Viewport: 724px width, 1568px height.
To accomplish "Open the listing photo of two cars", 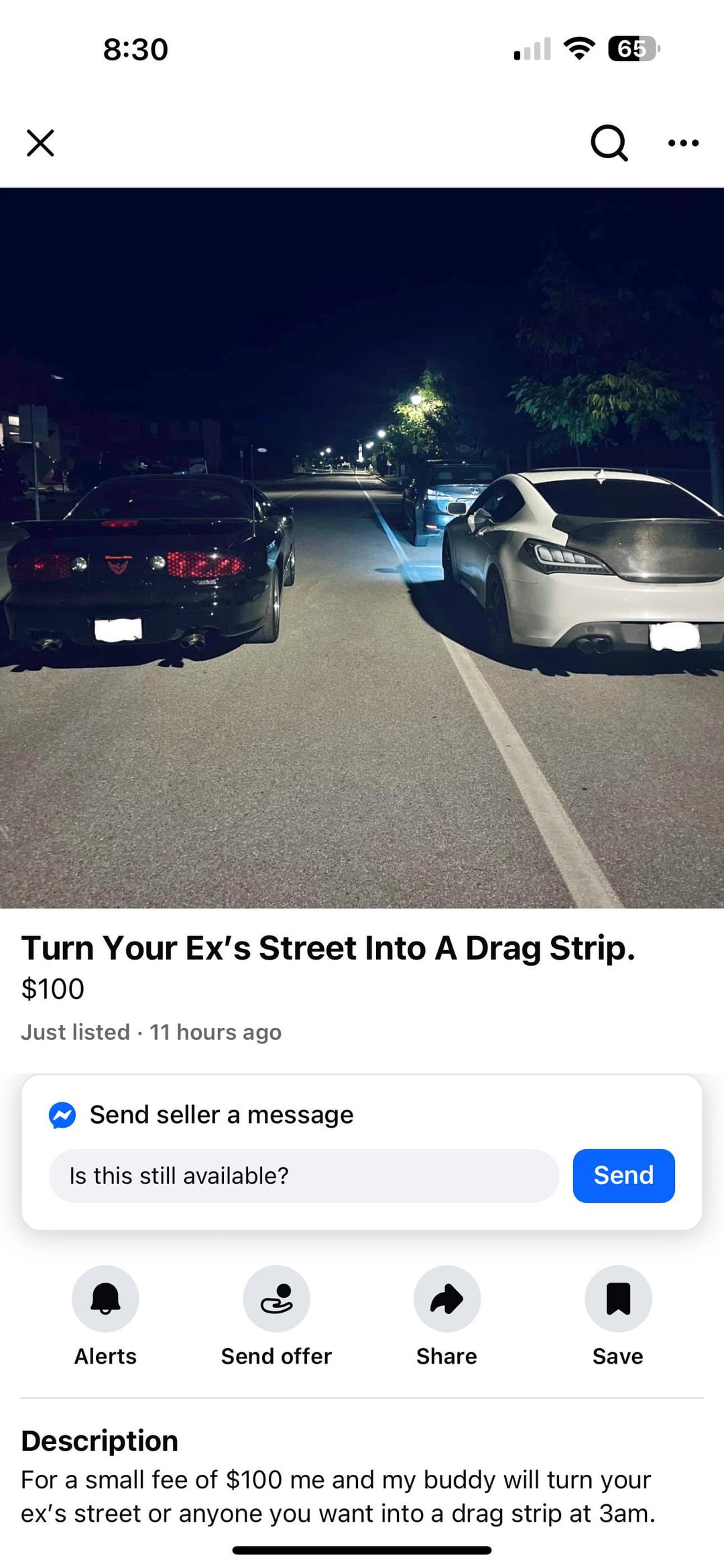I will [x=362, y=547].
